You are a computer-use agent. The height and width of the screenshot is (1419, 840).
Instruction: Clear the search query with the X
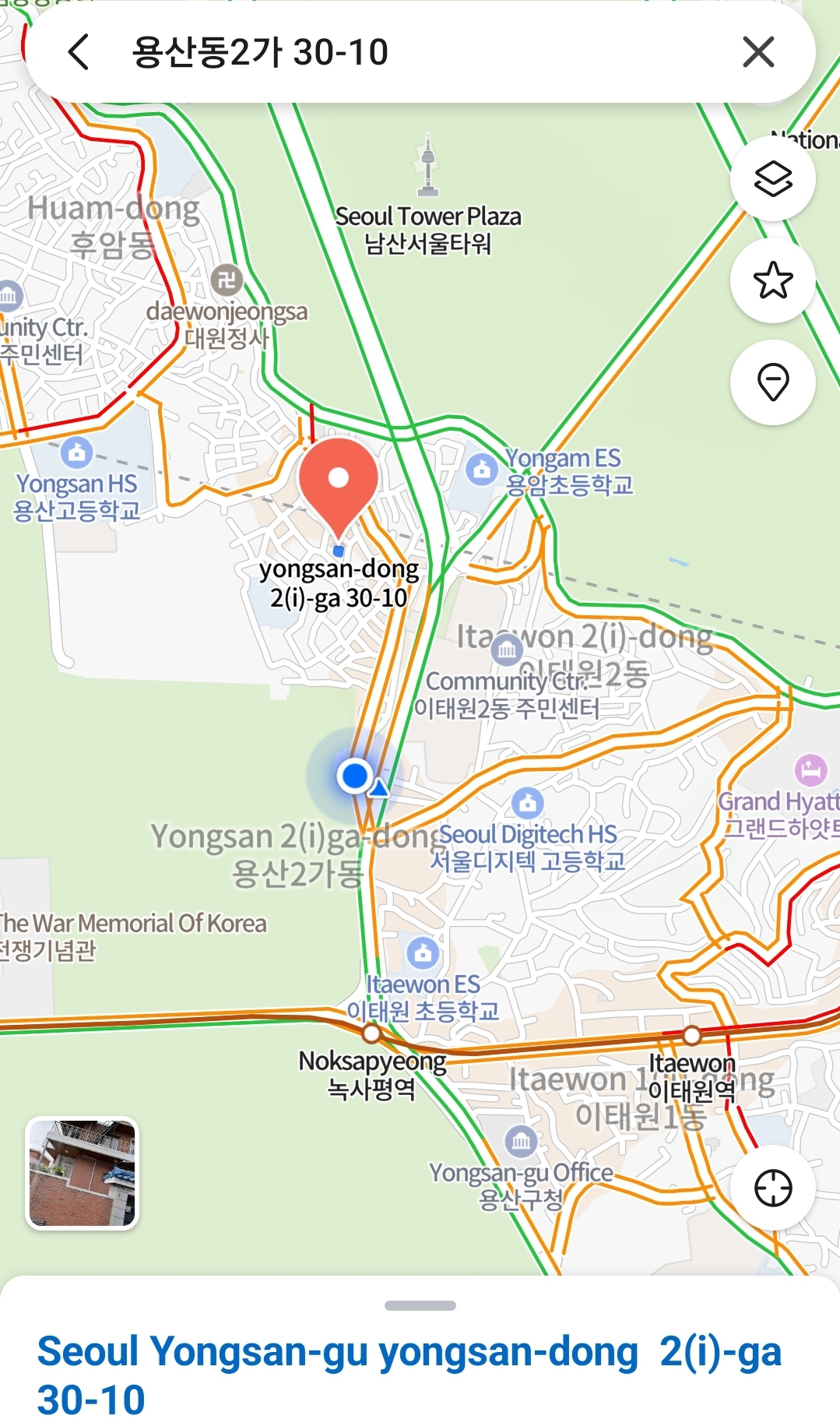pyautogui.click(x=758, y=52)
